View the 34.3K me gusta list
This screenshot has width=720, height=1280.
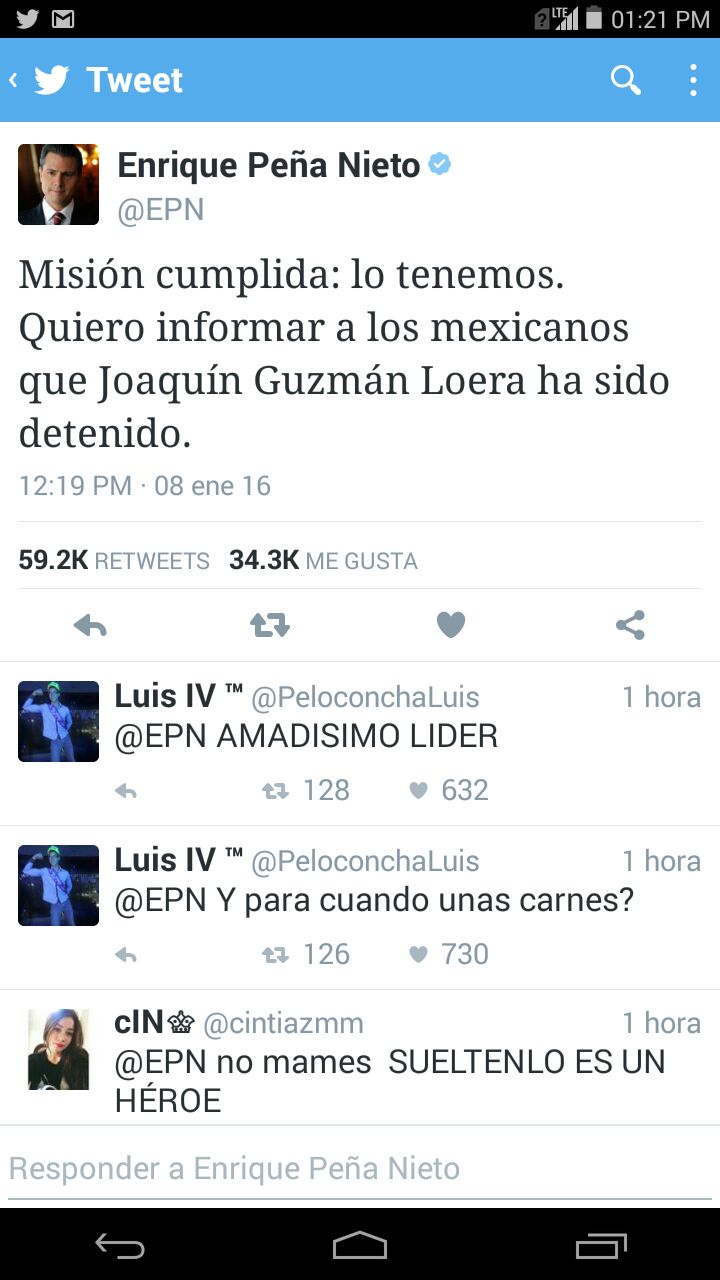[323, 561]
